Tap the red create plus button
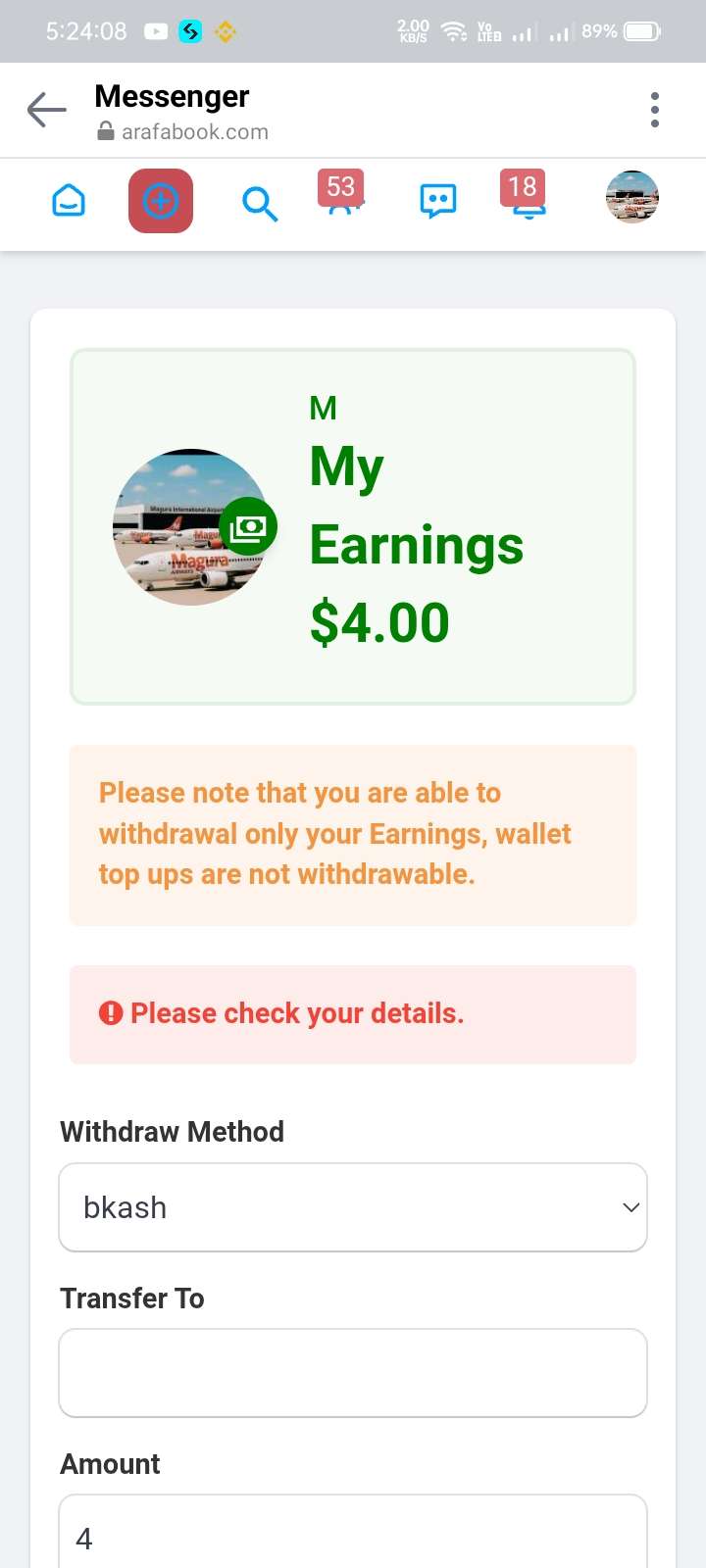 coord(161,202)
